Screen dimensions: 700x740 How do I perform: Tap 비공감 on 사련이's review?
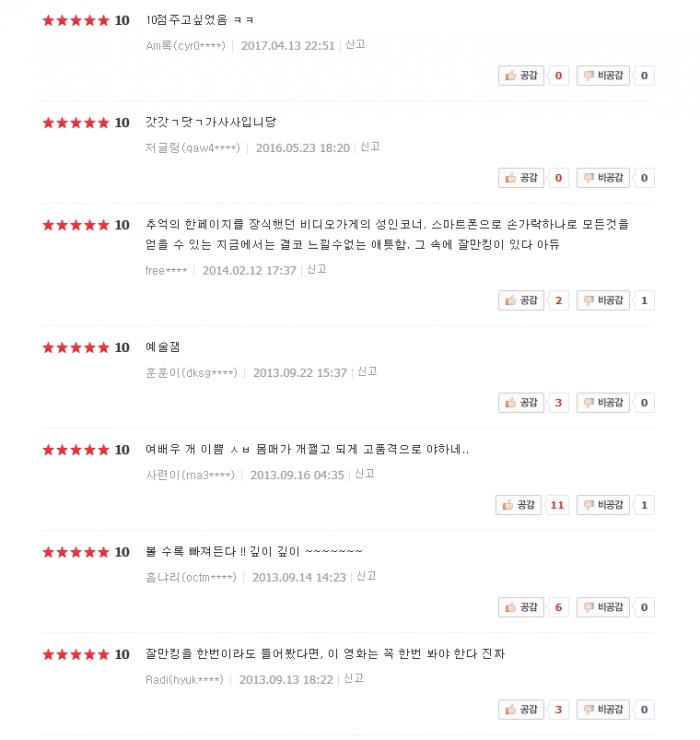click(x=603, y=505)
